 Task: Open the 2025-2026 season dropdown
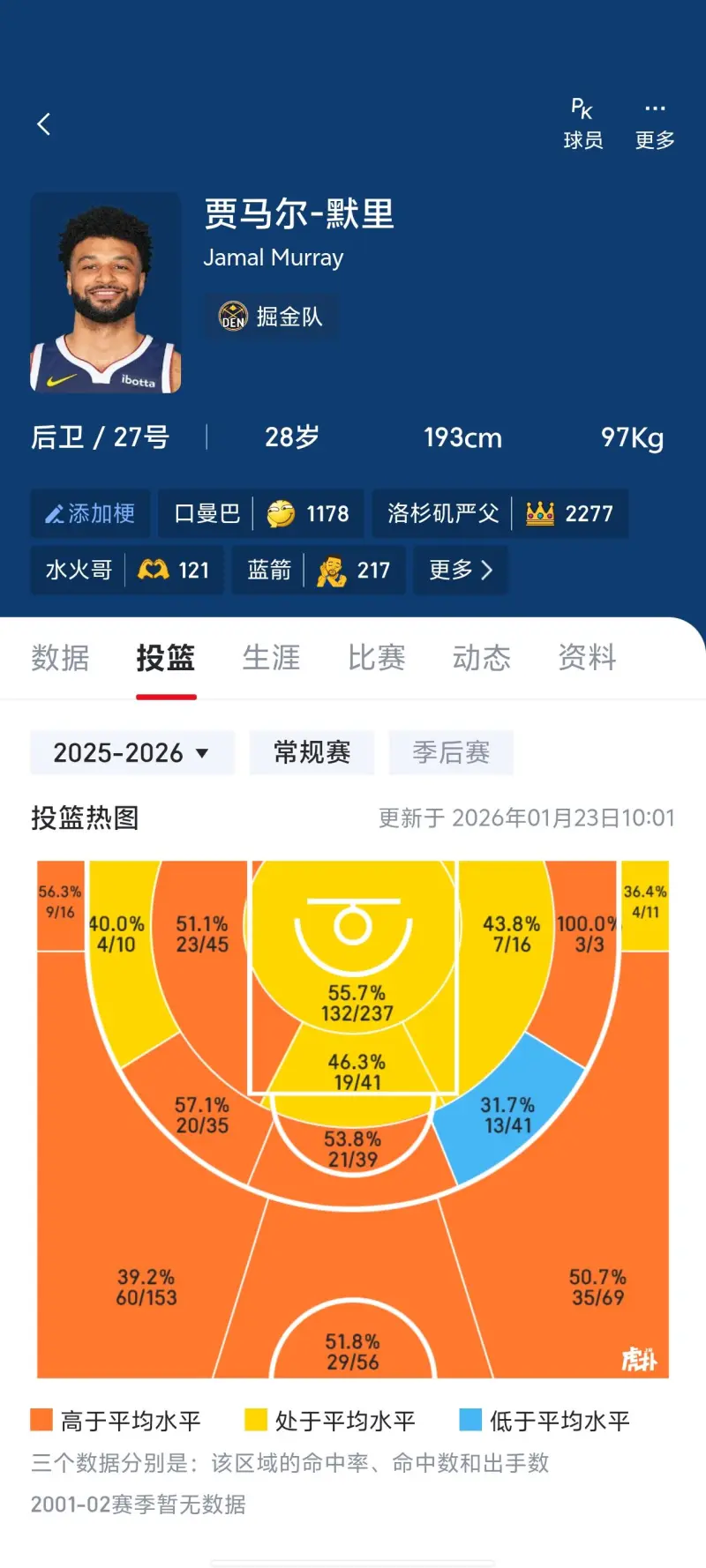point(131,752)
